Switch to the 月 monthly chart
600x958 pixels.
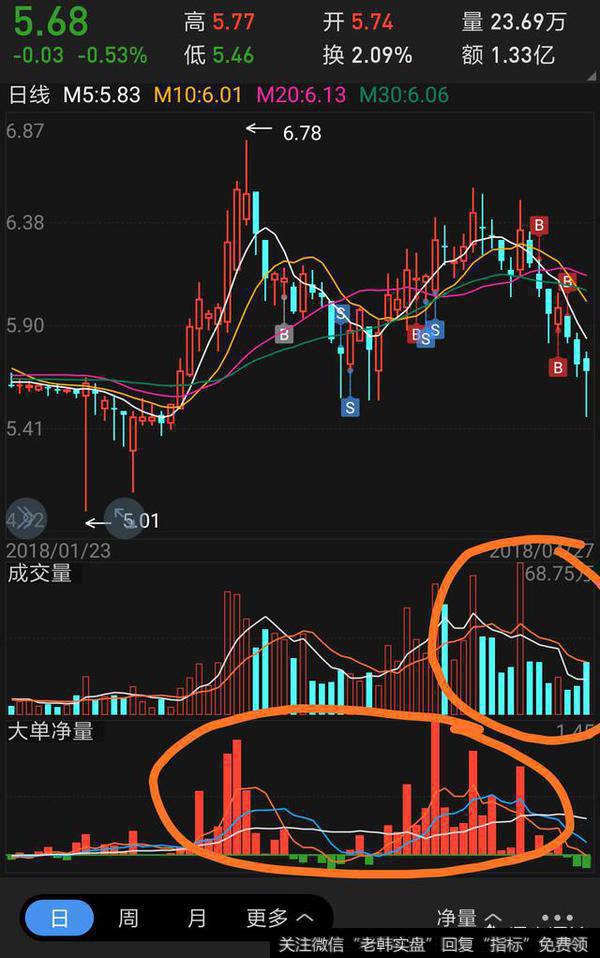click(x=197, y=917)
